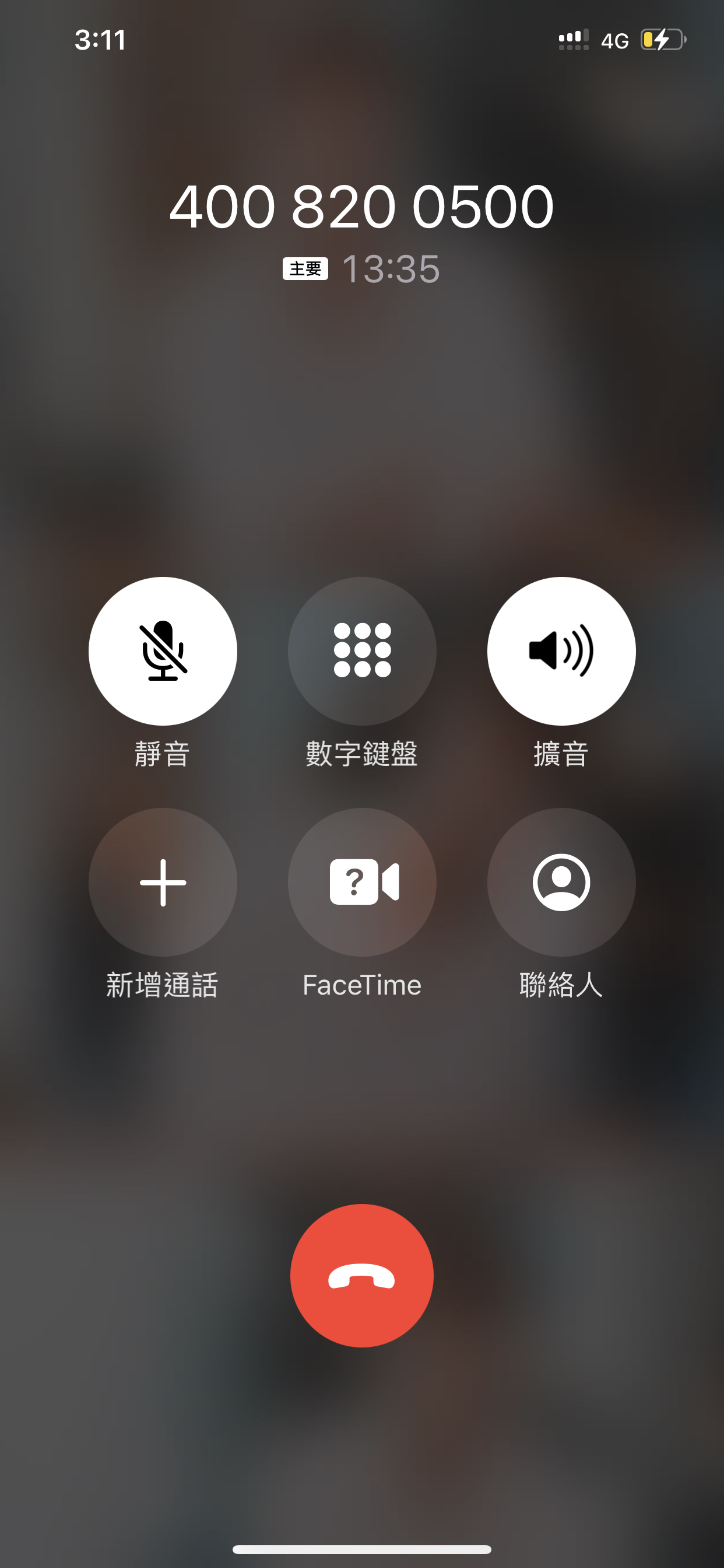
Task: Add another call with 新增通話
Action: click(163, 882)
